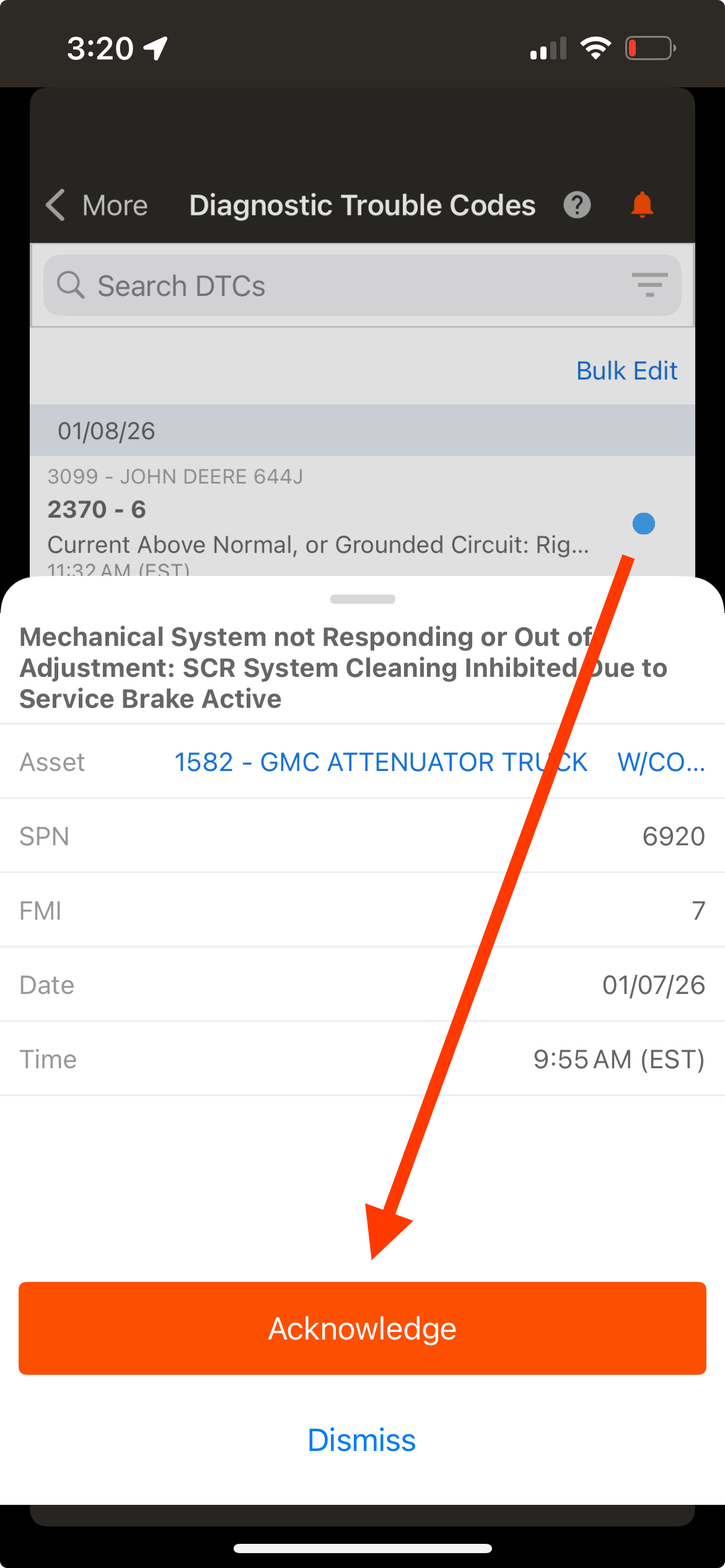This screenshot has height=1568, width=725.
Task: Acknowledge the trouble code alert
Action: pos(362,1329)
